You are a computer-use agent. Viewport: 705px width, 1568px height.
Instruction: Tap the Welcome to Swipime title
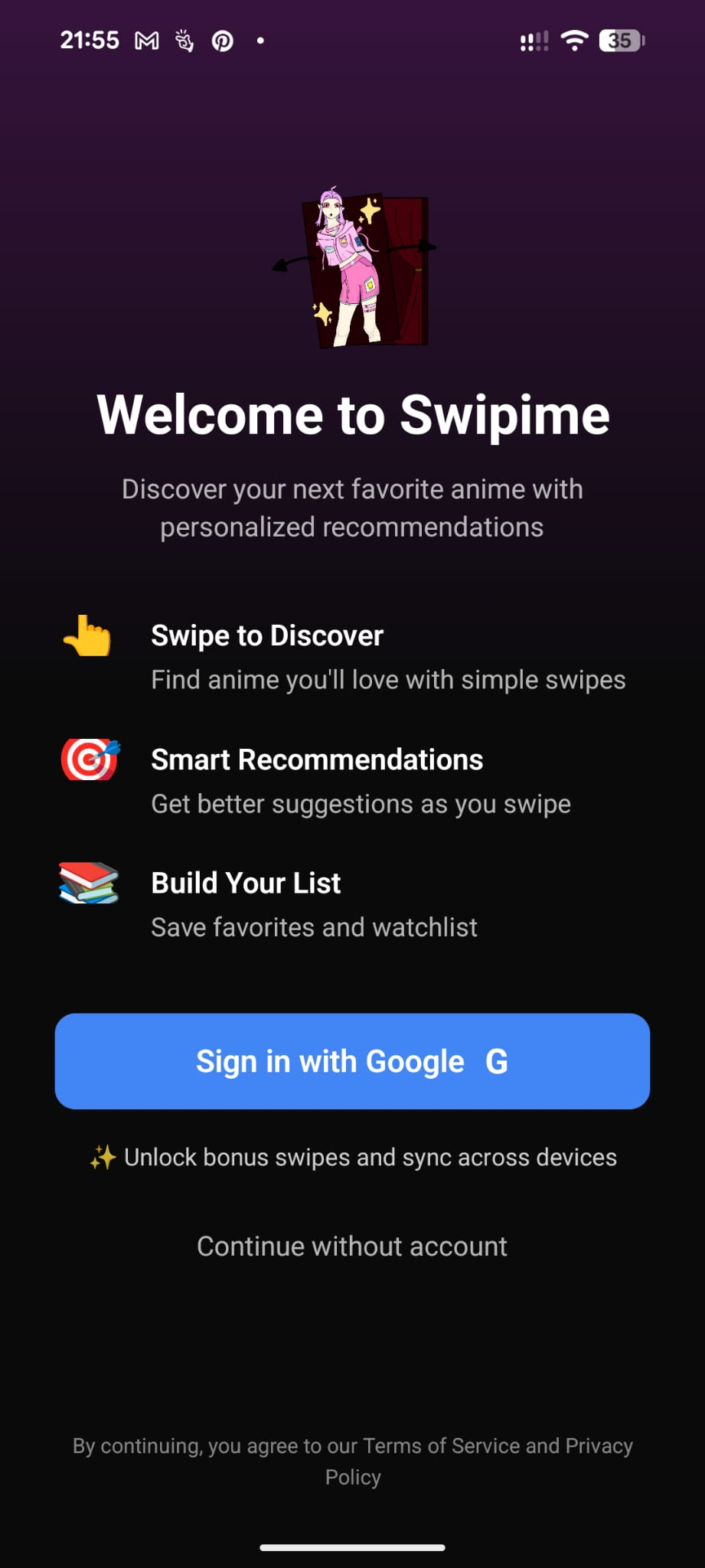(x=352, y=413)
